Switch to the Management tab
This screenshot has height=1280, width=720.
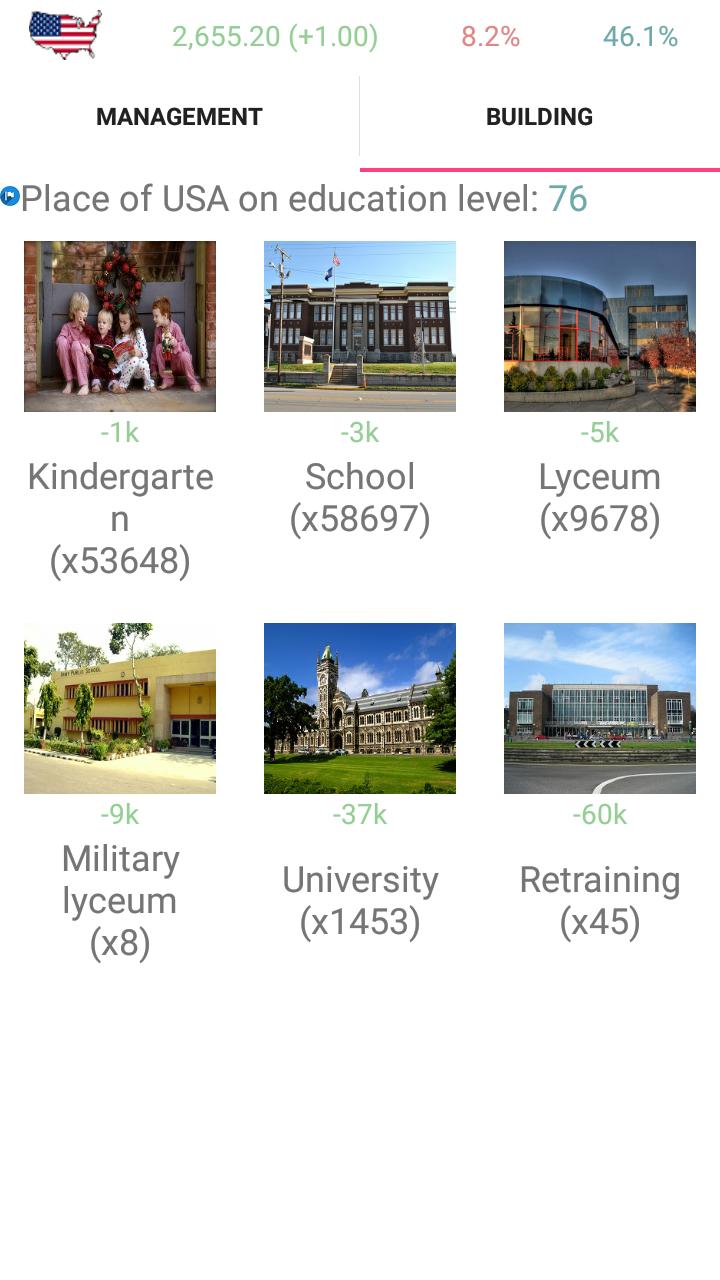point(179,117)
